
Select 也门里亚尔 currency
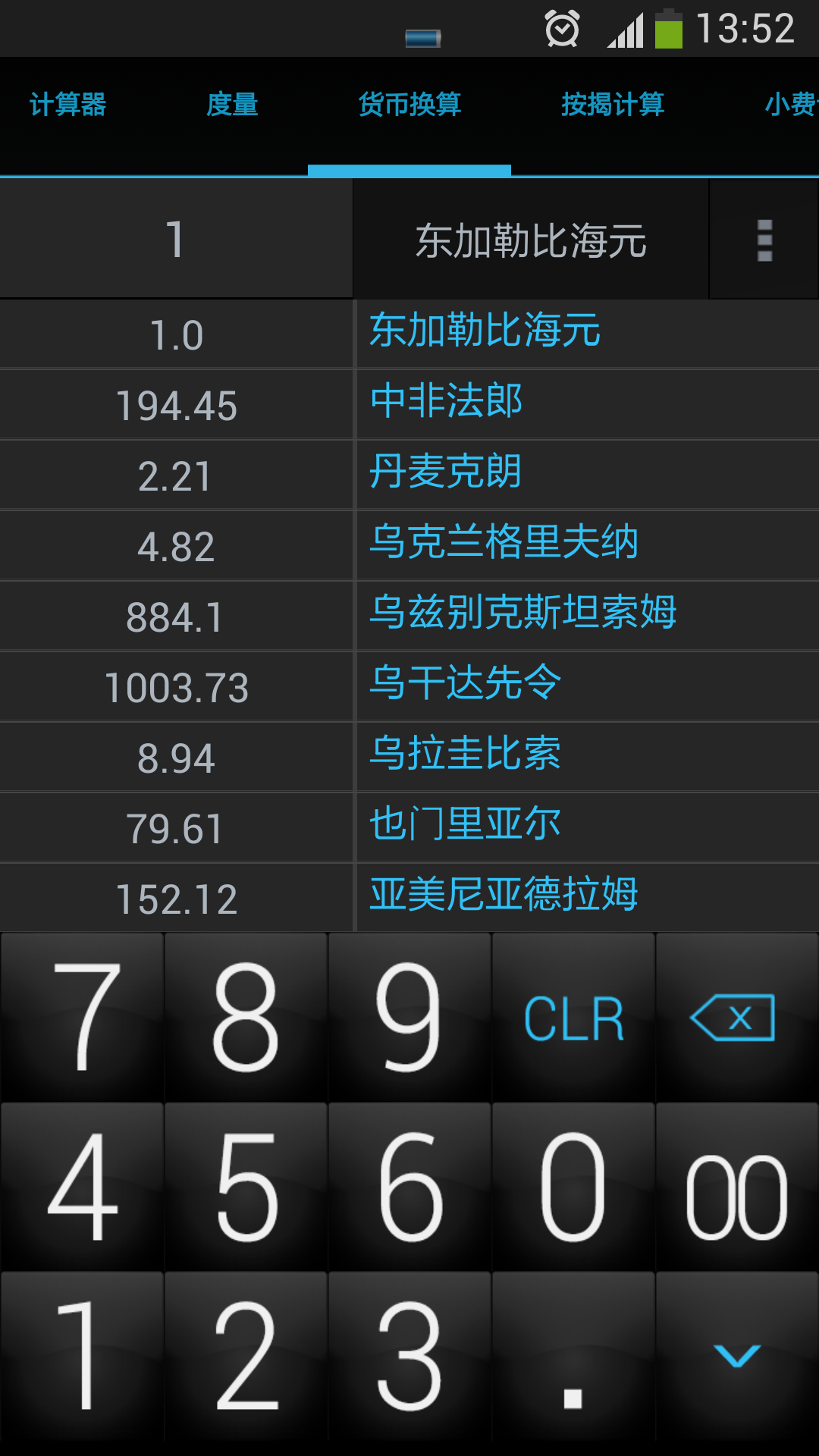tap(466, 824)
